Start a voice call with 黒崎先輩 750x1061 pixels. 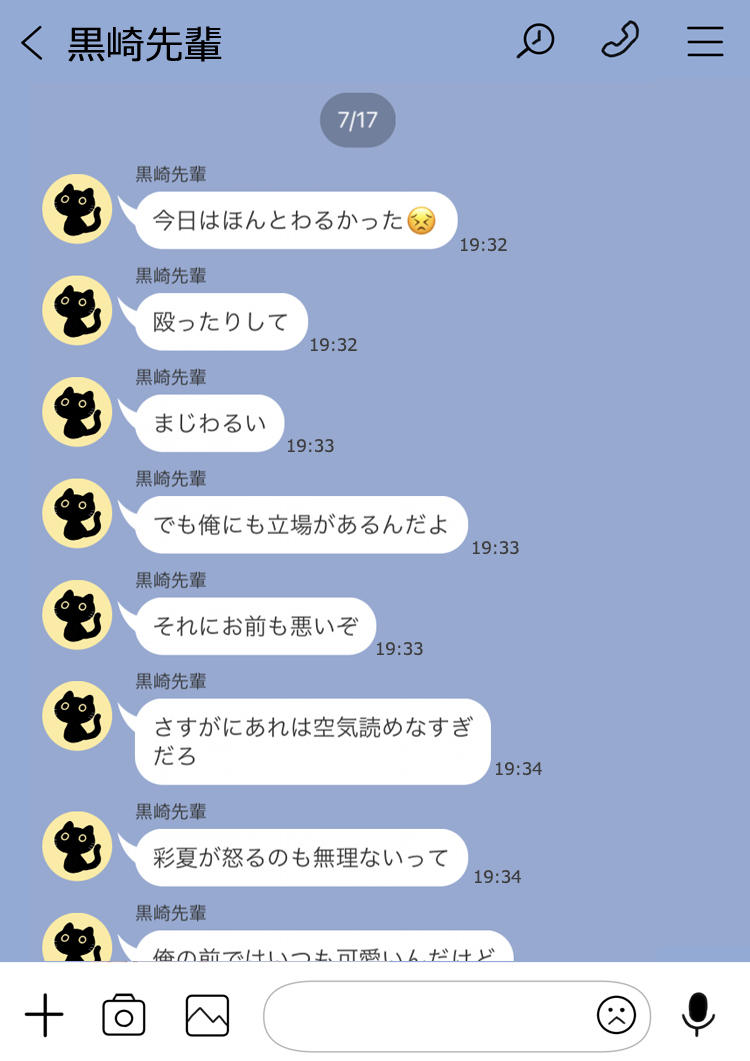point(620,41)
